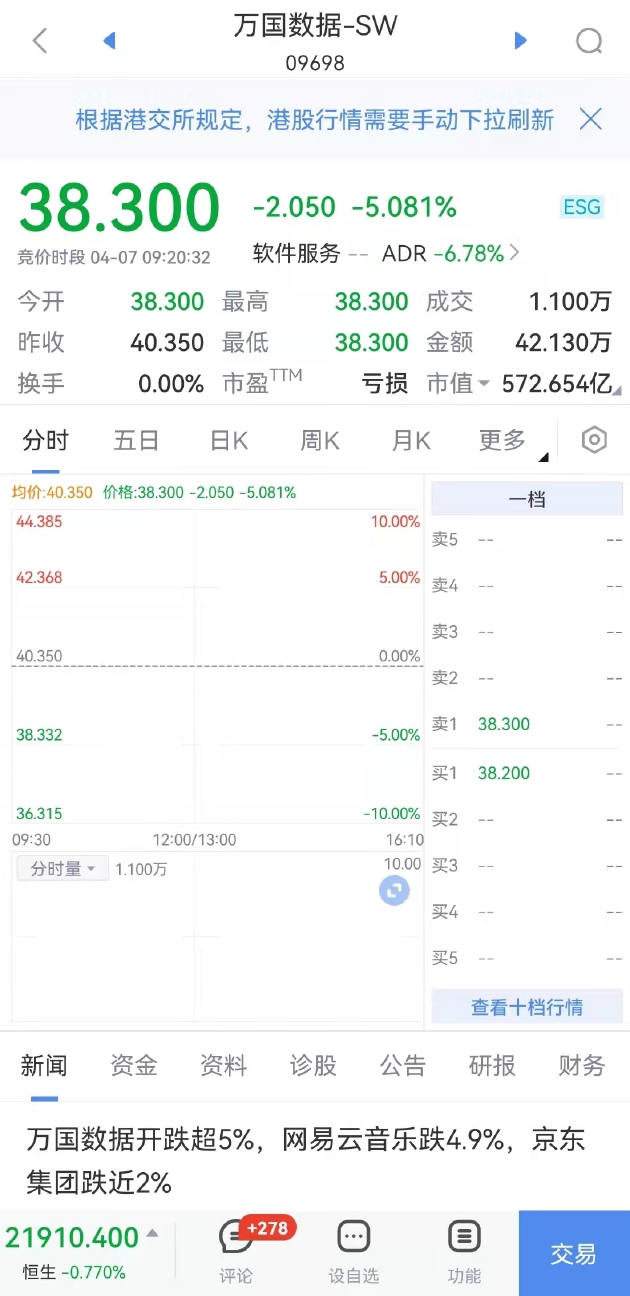
Task: Switch to the 周K chart tab
Action: coord(320,440)
